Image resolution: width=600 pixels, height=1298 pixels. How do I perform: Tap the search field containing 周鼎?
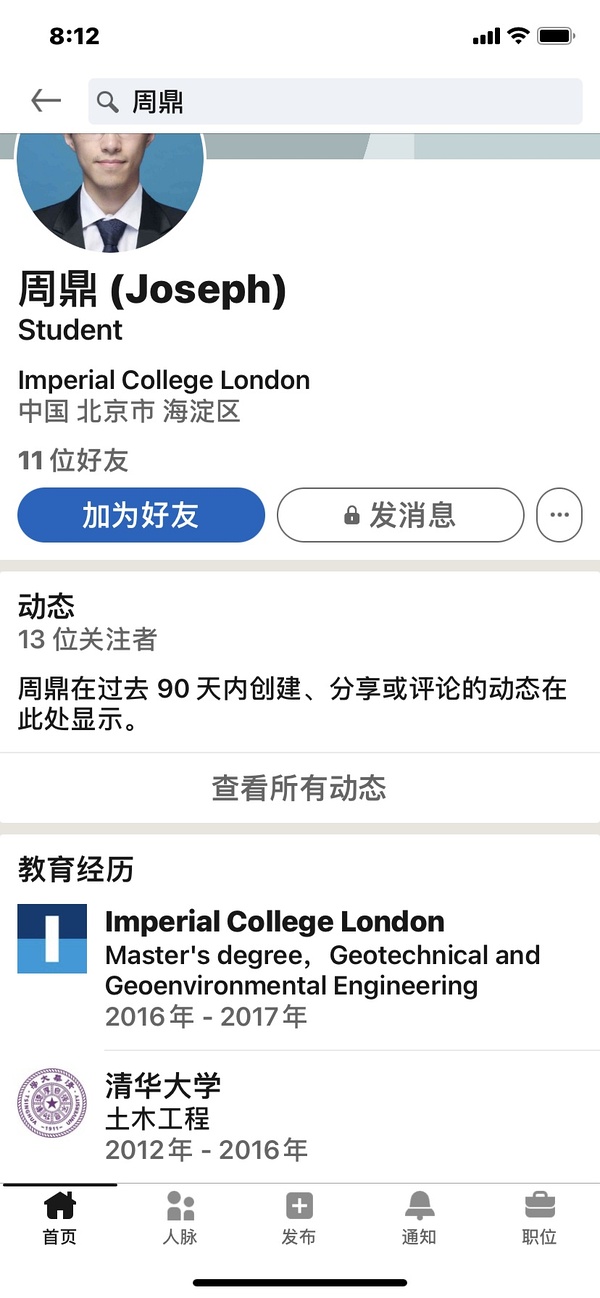(335, 101)
